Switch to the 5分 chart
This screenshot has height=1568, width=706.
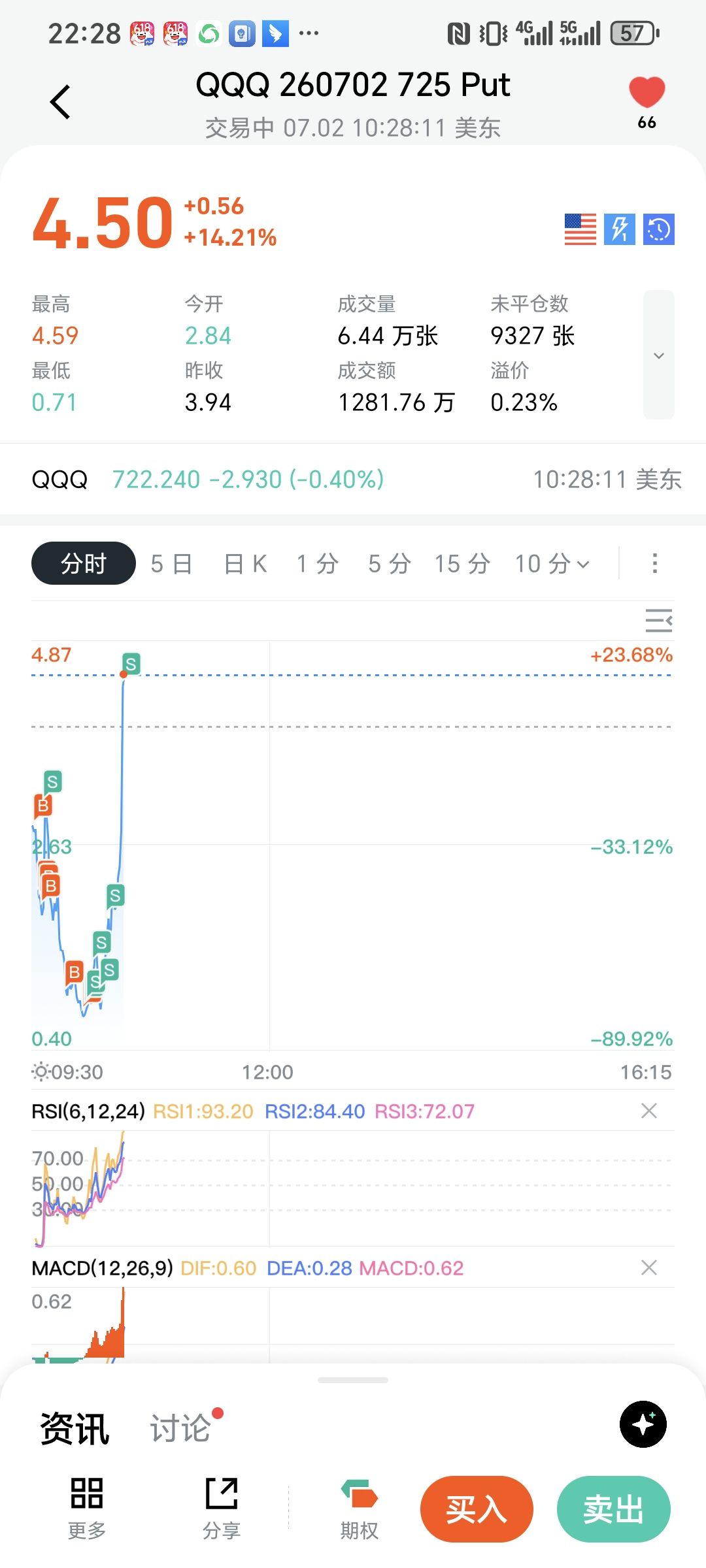click(x=390, y=563)
